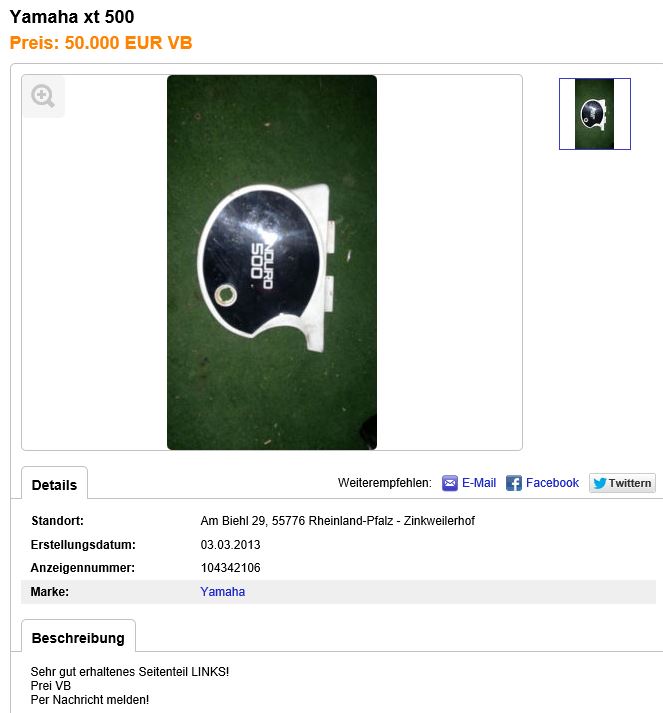
Task: Share this listing on Facebook
Action: (x=542, y=483)
